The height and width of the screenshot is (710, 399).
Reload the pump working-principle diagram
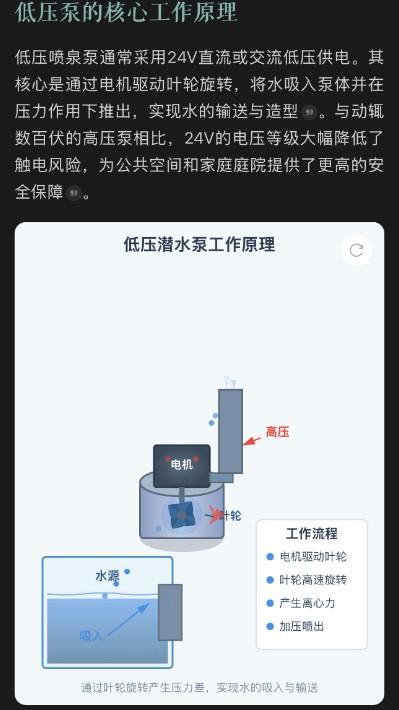point(356,250)
